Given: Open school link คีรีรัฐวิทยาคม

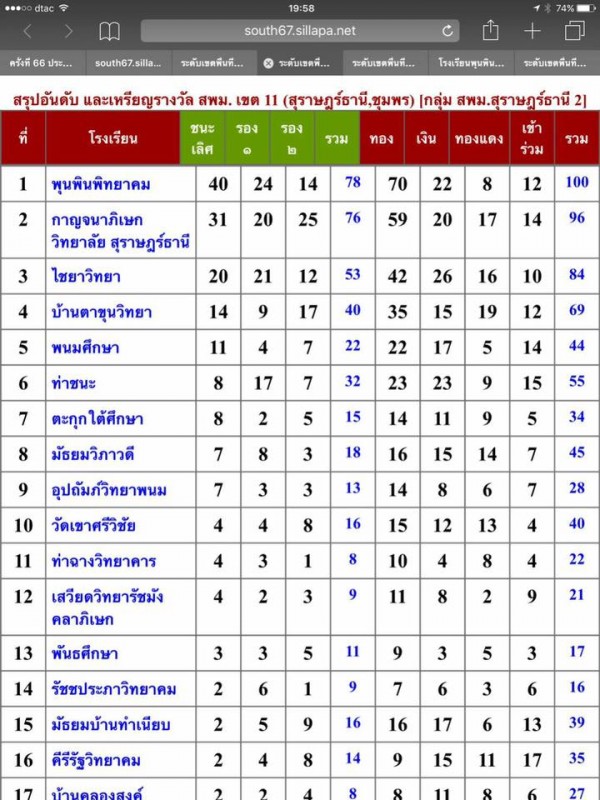Looking at the screenshot, I should coord(96,760).
